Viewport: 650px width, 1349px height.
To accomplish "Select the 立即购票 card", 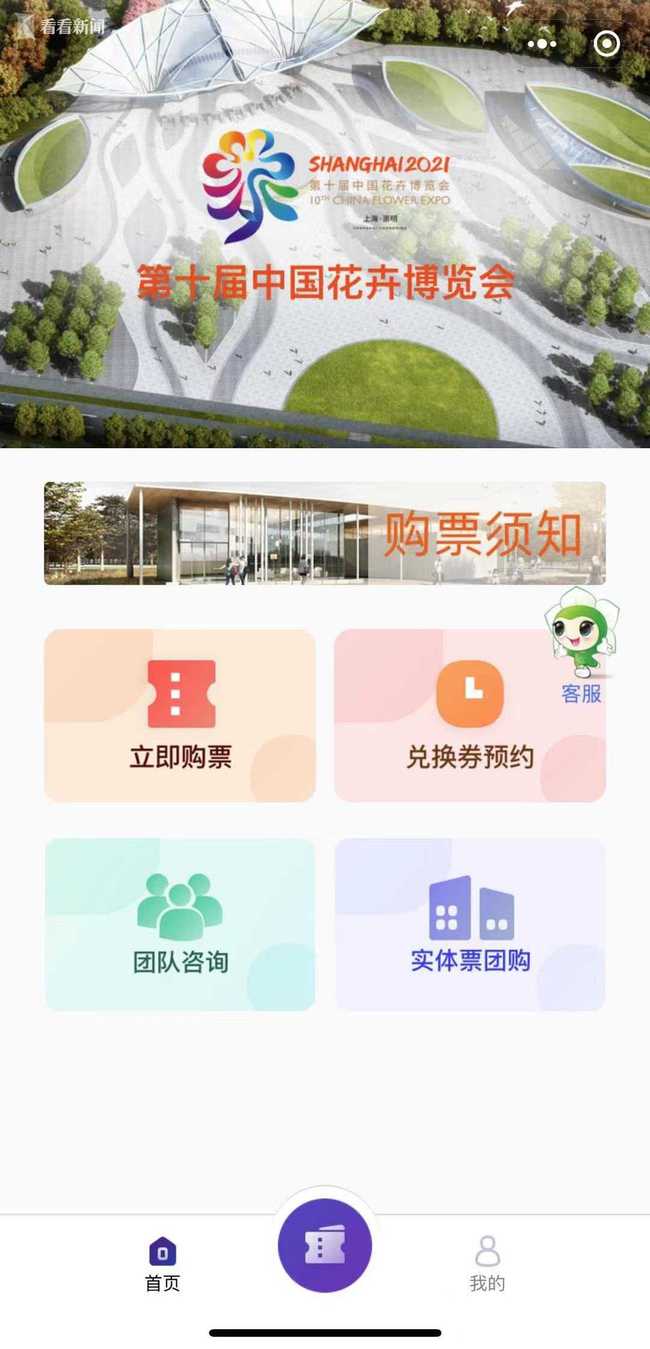I will tap(180, 715).
